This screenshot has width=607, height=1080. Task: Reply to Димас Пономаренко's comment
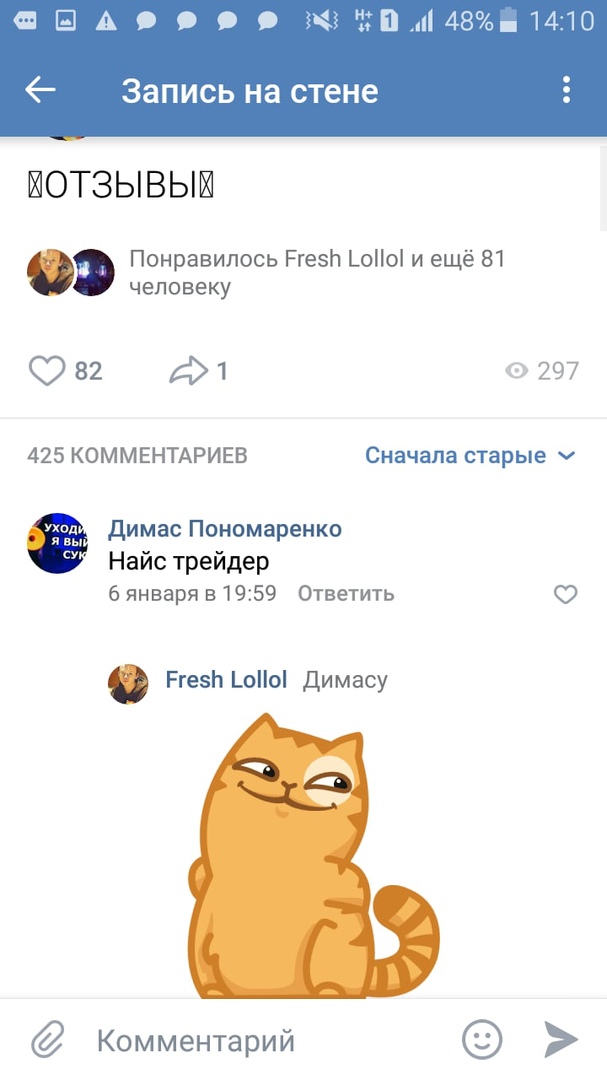click(x=346, y=594)
